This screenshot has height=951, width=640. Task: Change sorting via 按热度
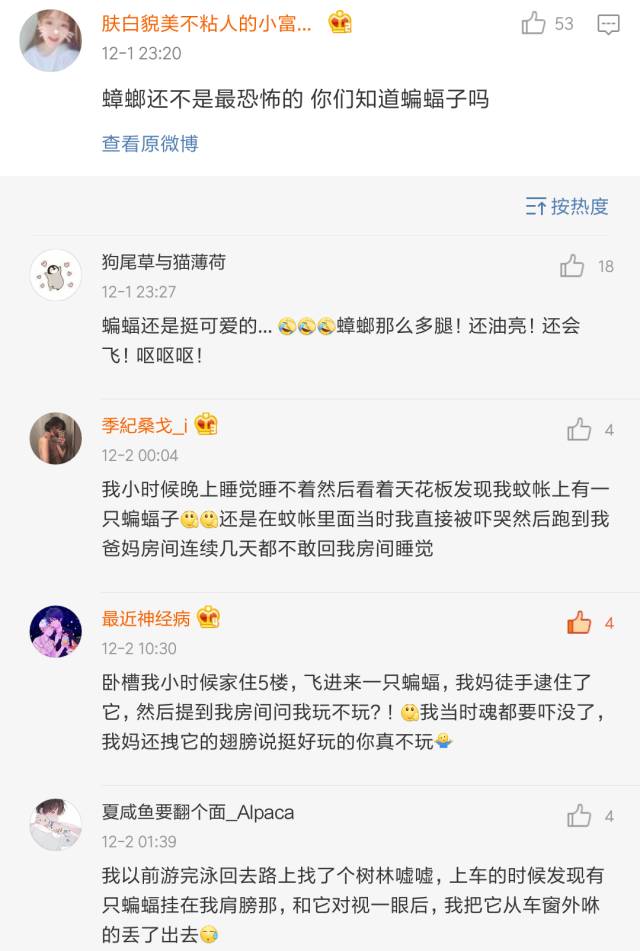[567, 207]
